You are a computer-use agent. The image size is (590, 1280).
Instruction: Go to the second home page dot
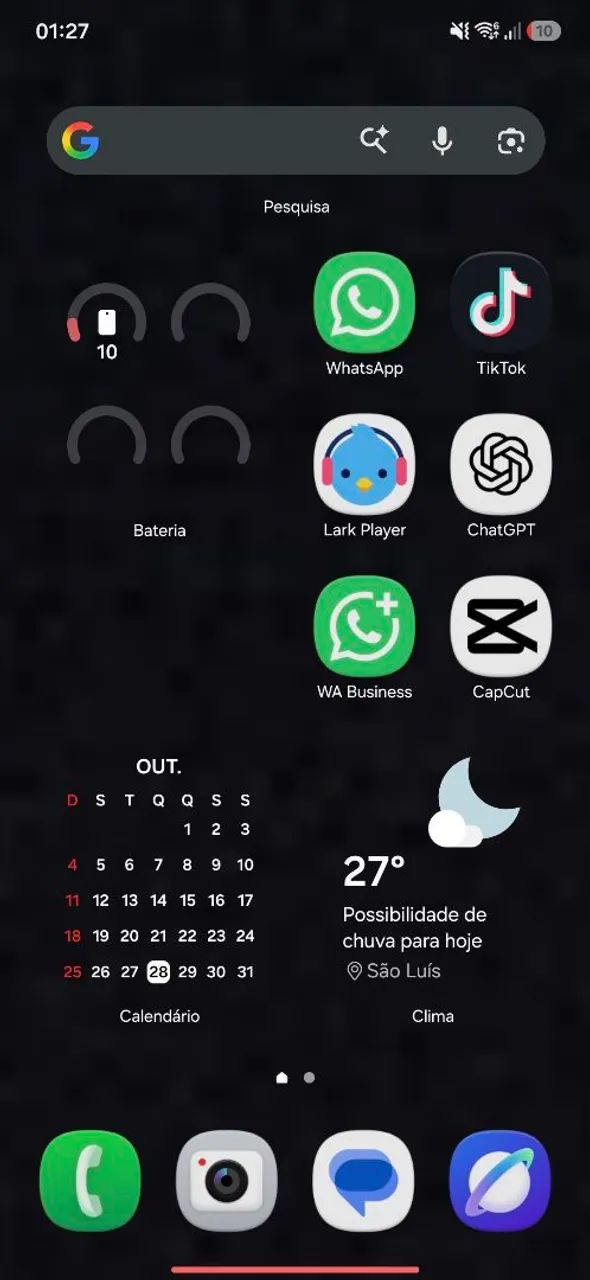(x=309, y=1078)
